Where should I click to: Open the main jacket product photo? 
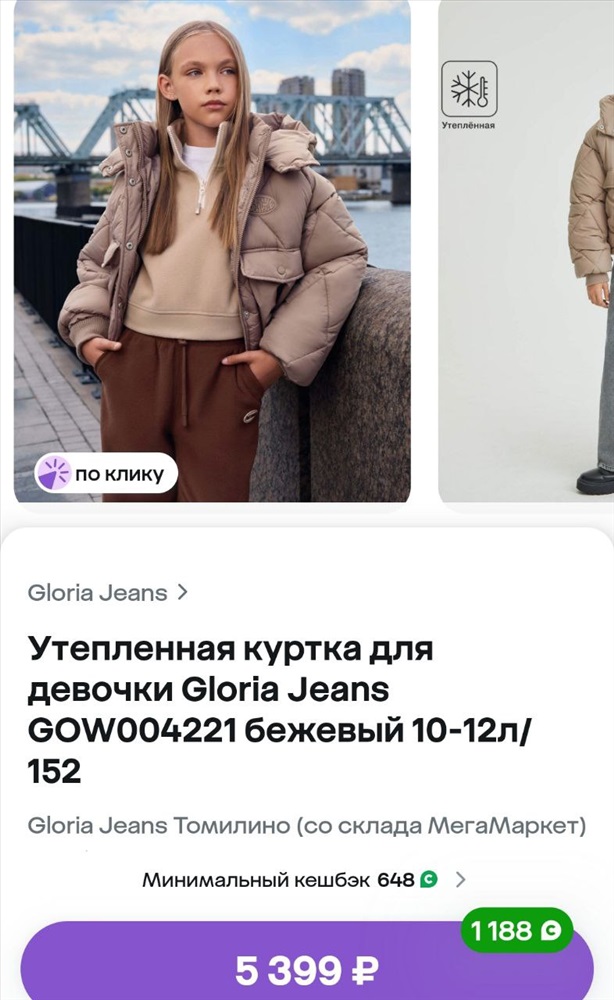tap(212, 251)
